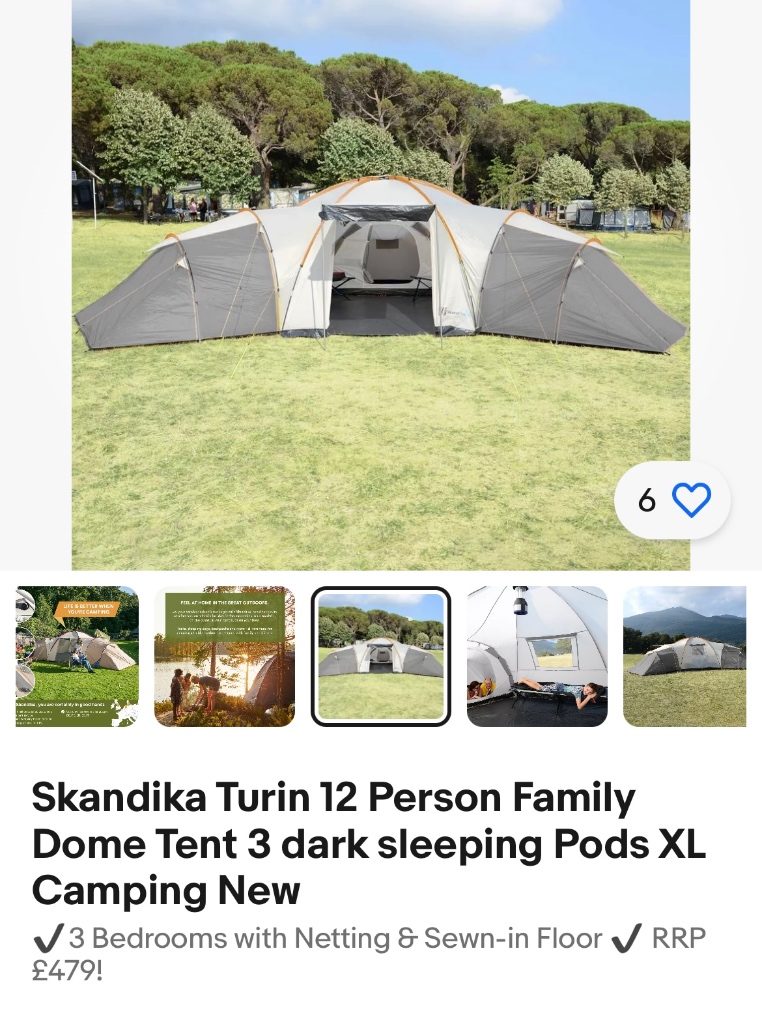Image resolution: width=762 pixels, height=1024 pixels.
Task: Select the highlighted front-view tent thumbnail
Action: pyautogui.click(x=381, y=656)
